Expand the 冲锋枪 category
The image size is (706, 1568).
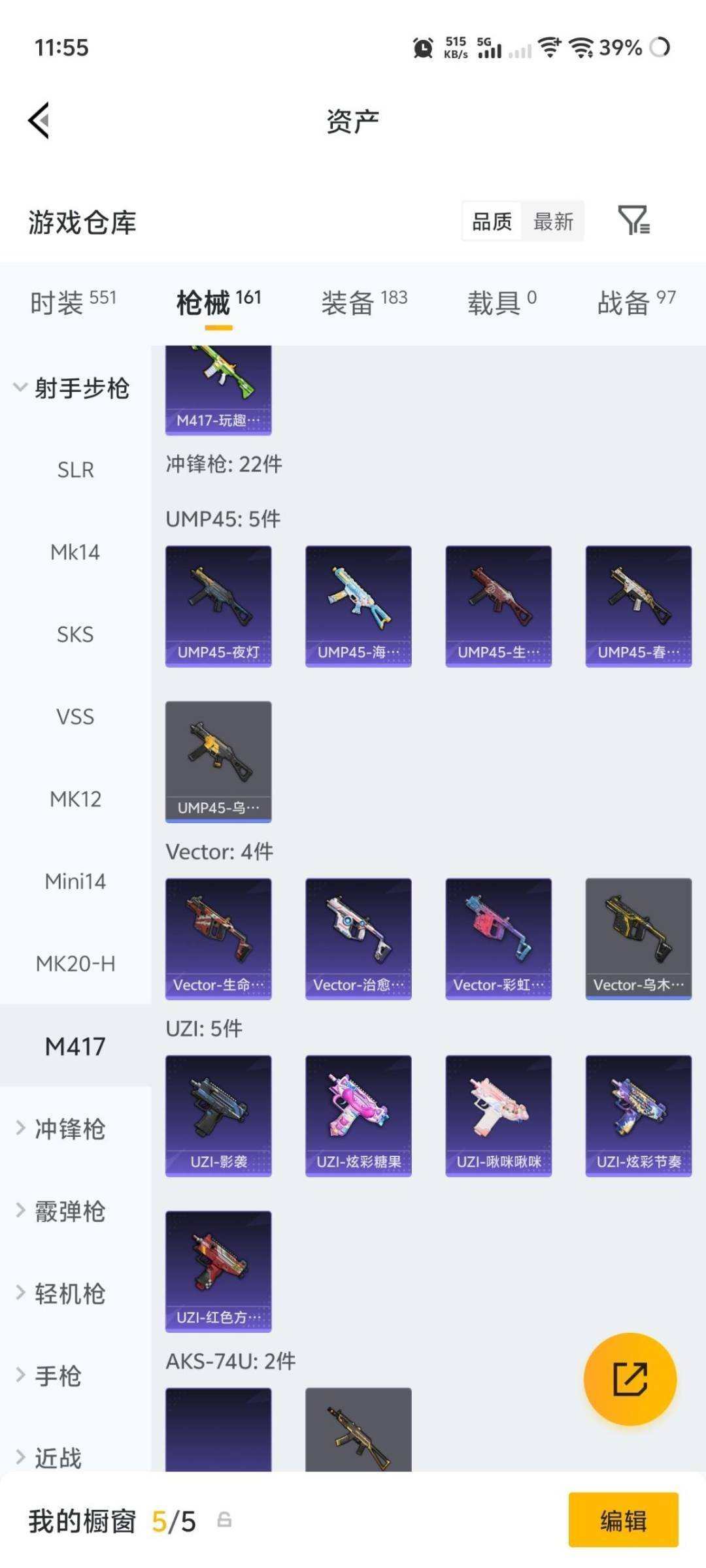[x=61, y=1128]
